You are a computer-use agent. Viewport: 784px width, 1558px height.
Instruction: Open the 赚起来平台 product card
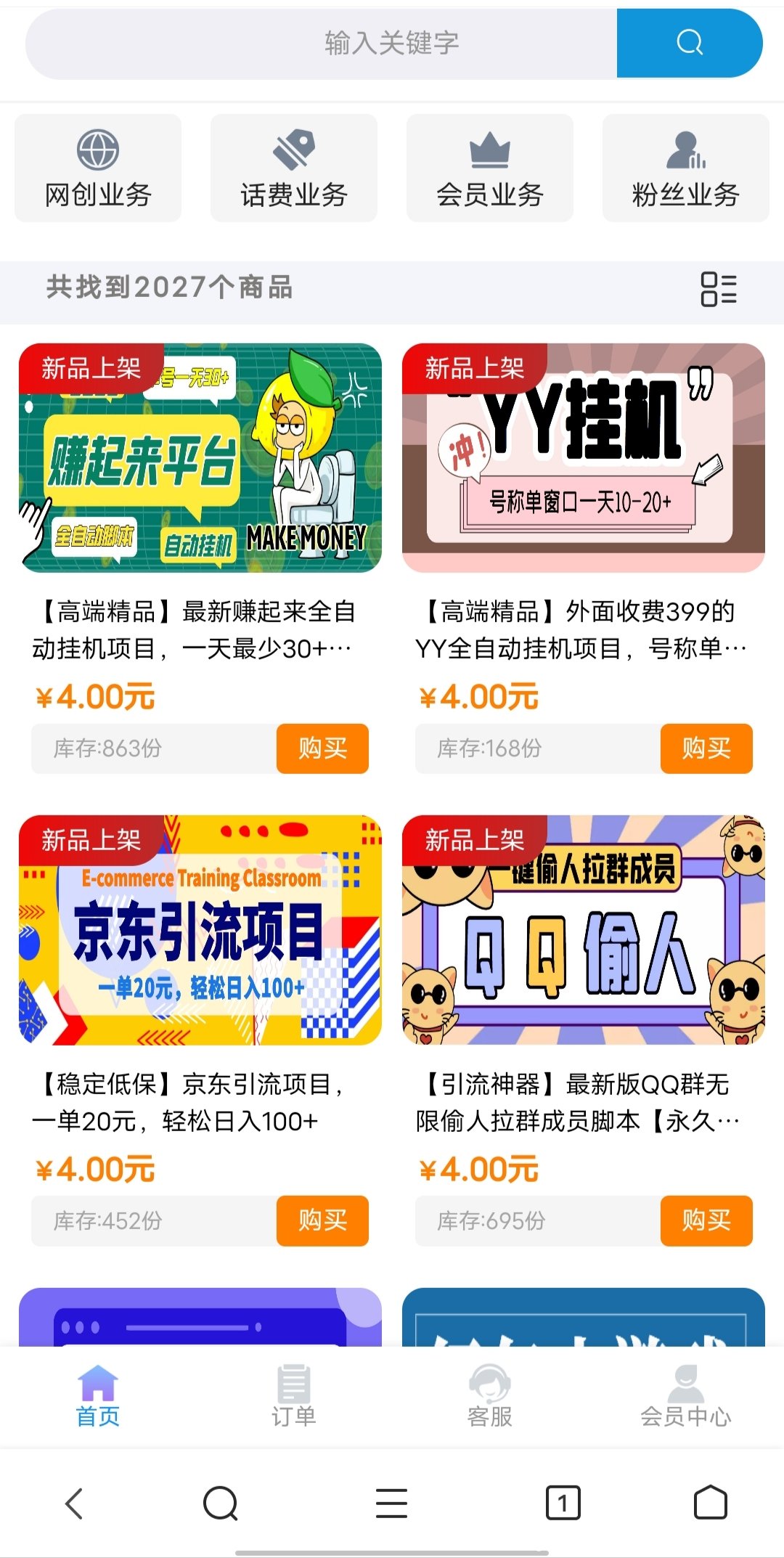(200, 458)
